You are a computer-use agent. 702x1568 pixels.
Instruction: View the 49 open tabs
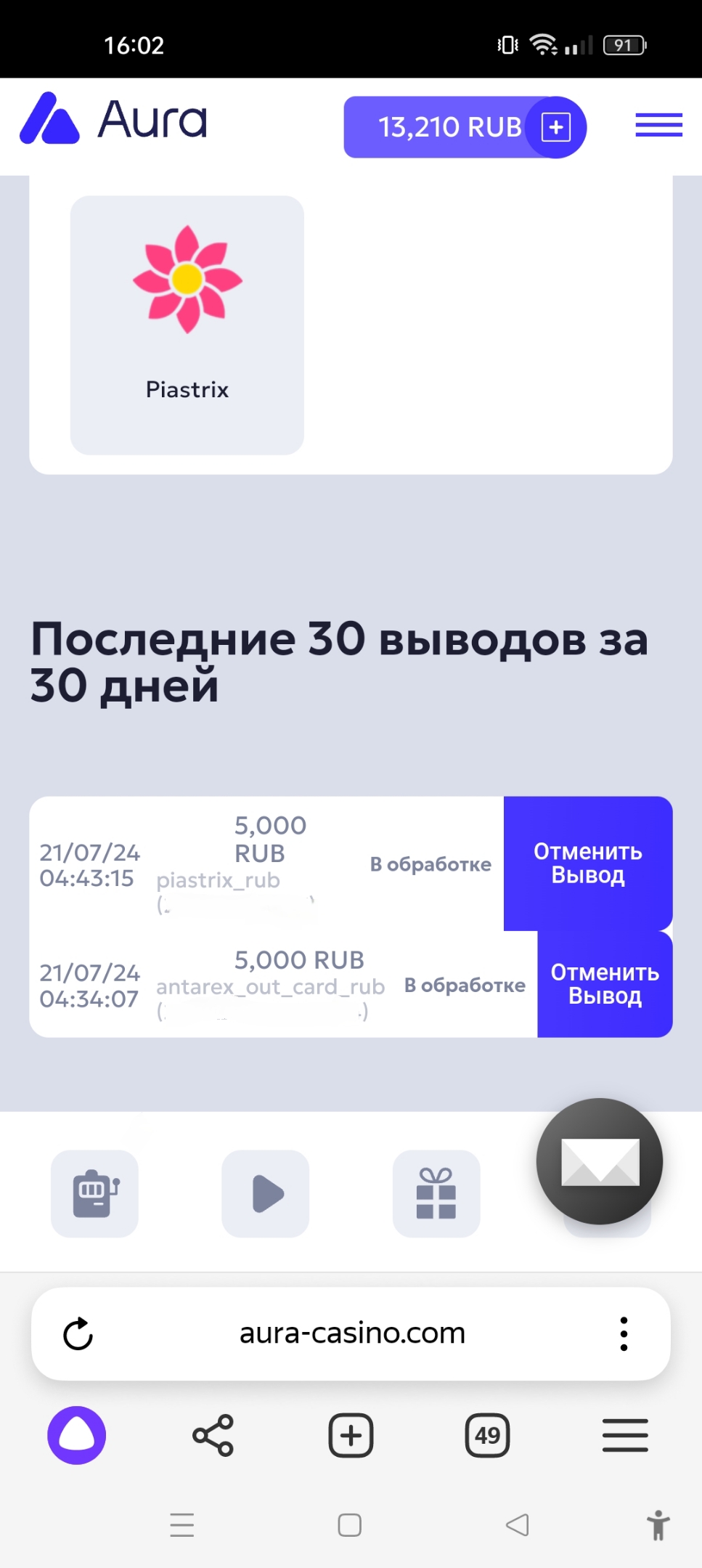487,1435
